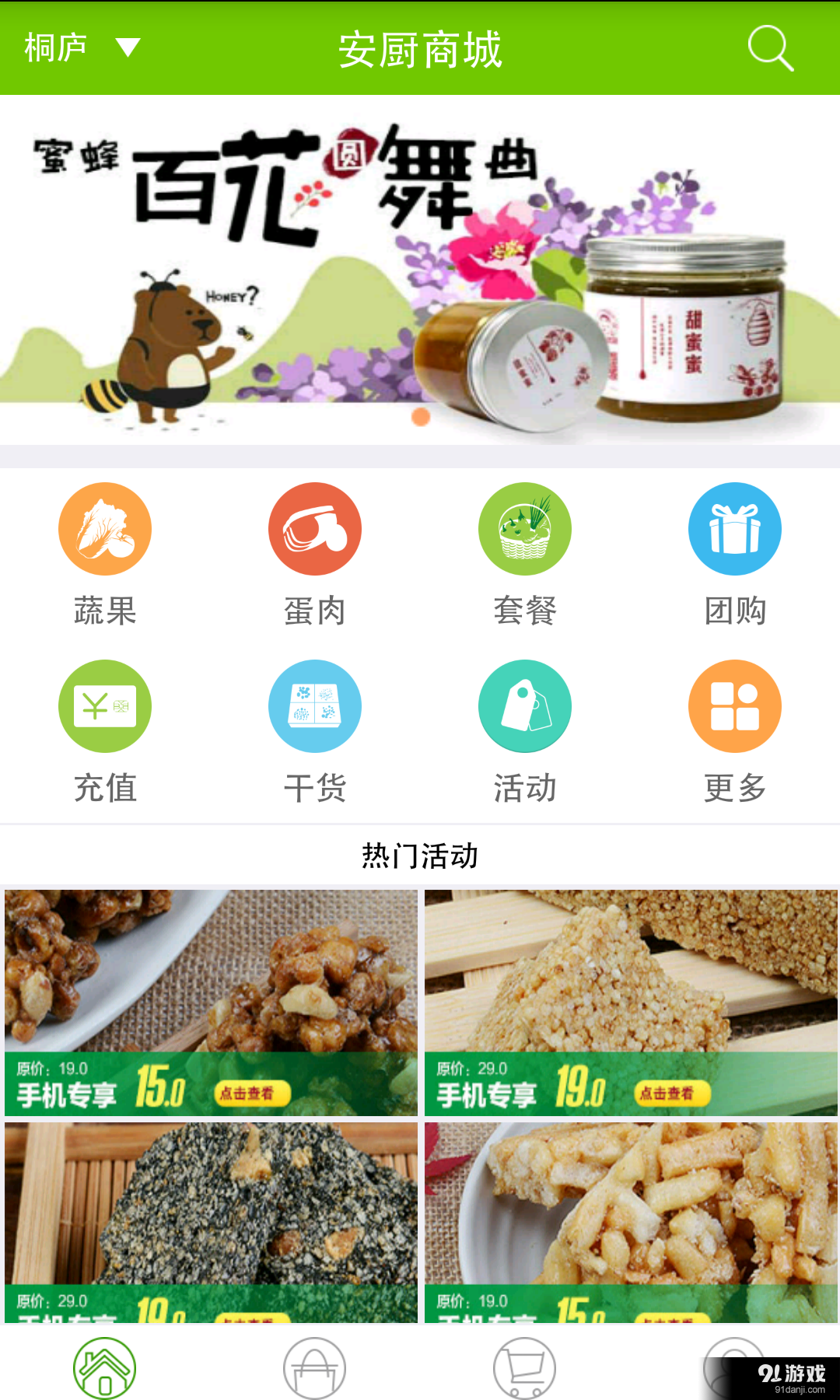Select the orange carousel indicator dot on the banner
This screenshot has height=1400, width=840.
coord(422,416)
